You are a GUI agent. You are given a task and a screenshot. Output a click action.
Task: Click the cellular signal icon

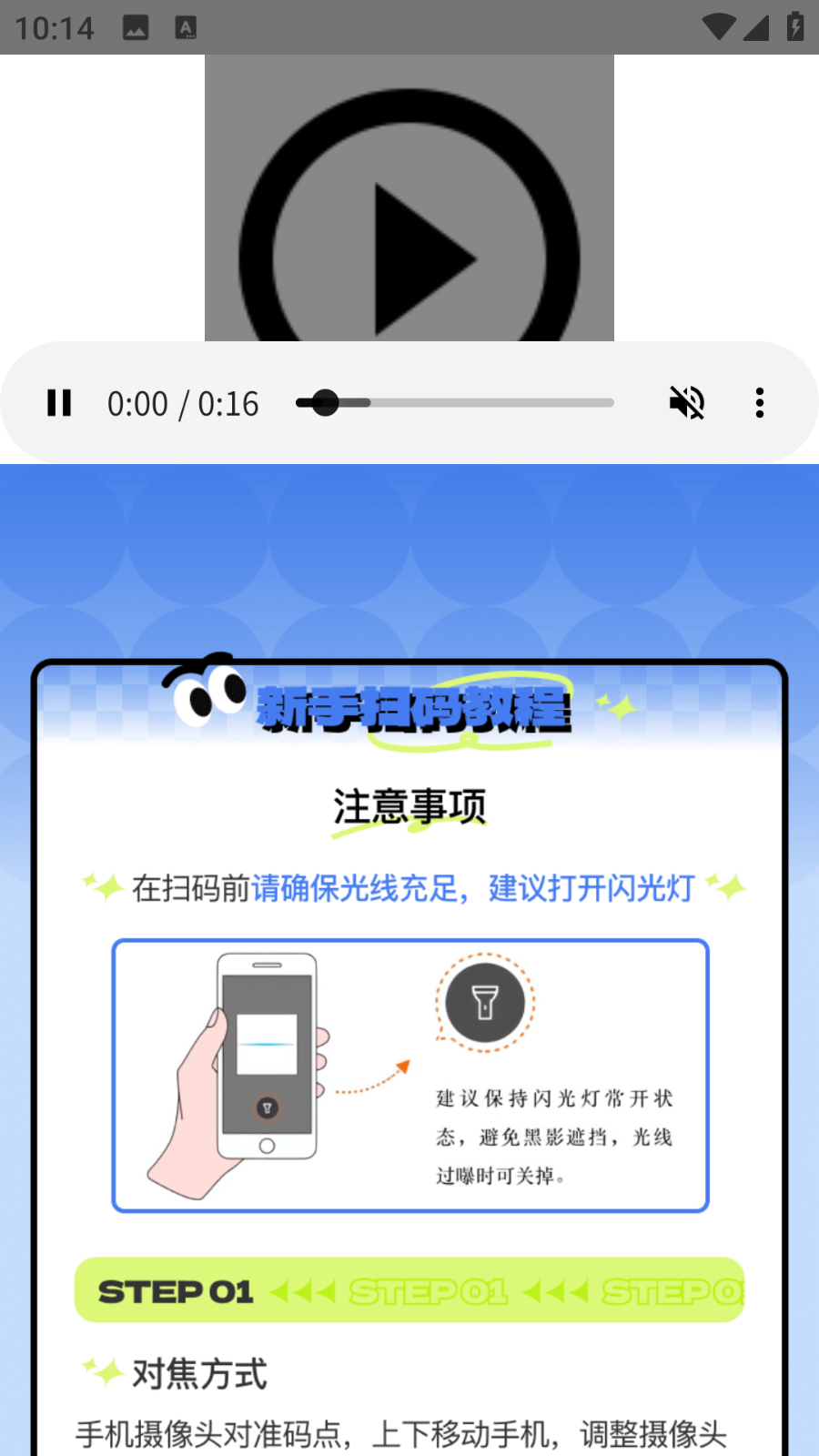pyautogui.click(x=757, y=27)
